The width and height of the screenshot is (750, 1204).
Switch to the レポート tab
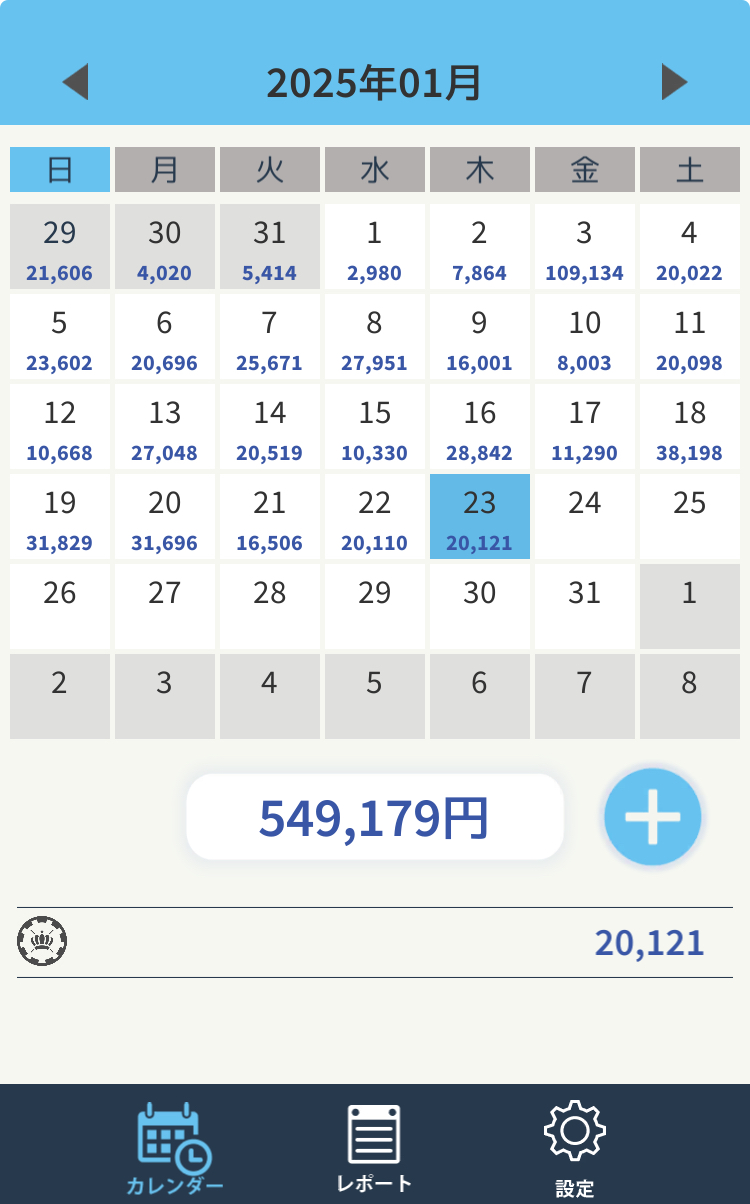[x=374, y=1148]
